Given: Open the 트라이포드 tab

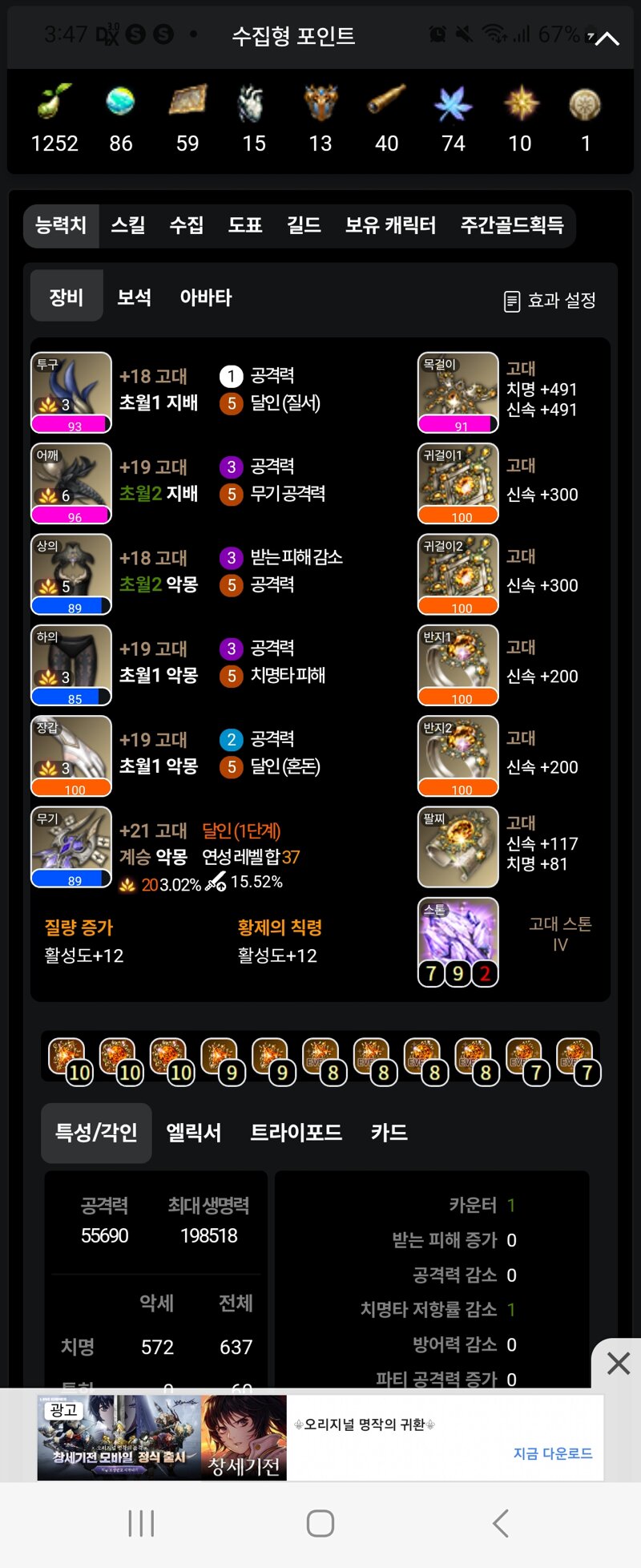Looking at the screenshot, I should pyautogui.click(x=296, y=1133).
